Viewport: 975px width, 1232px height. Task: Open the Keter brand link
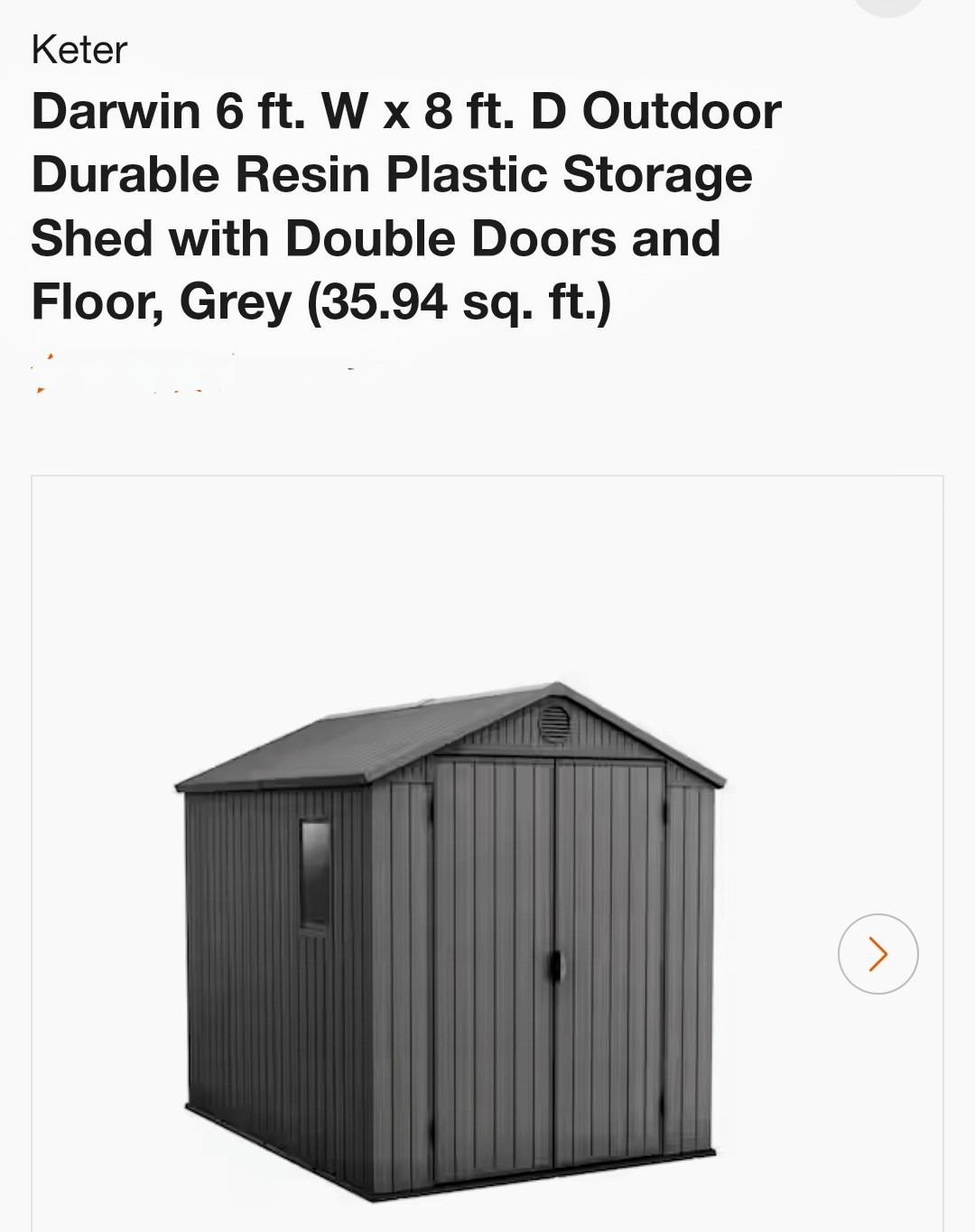[x=79, y=50]
